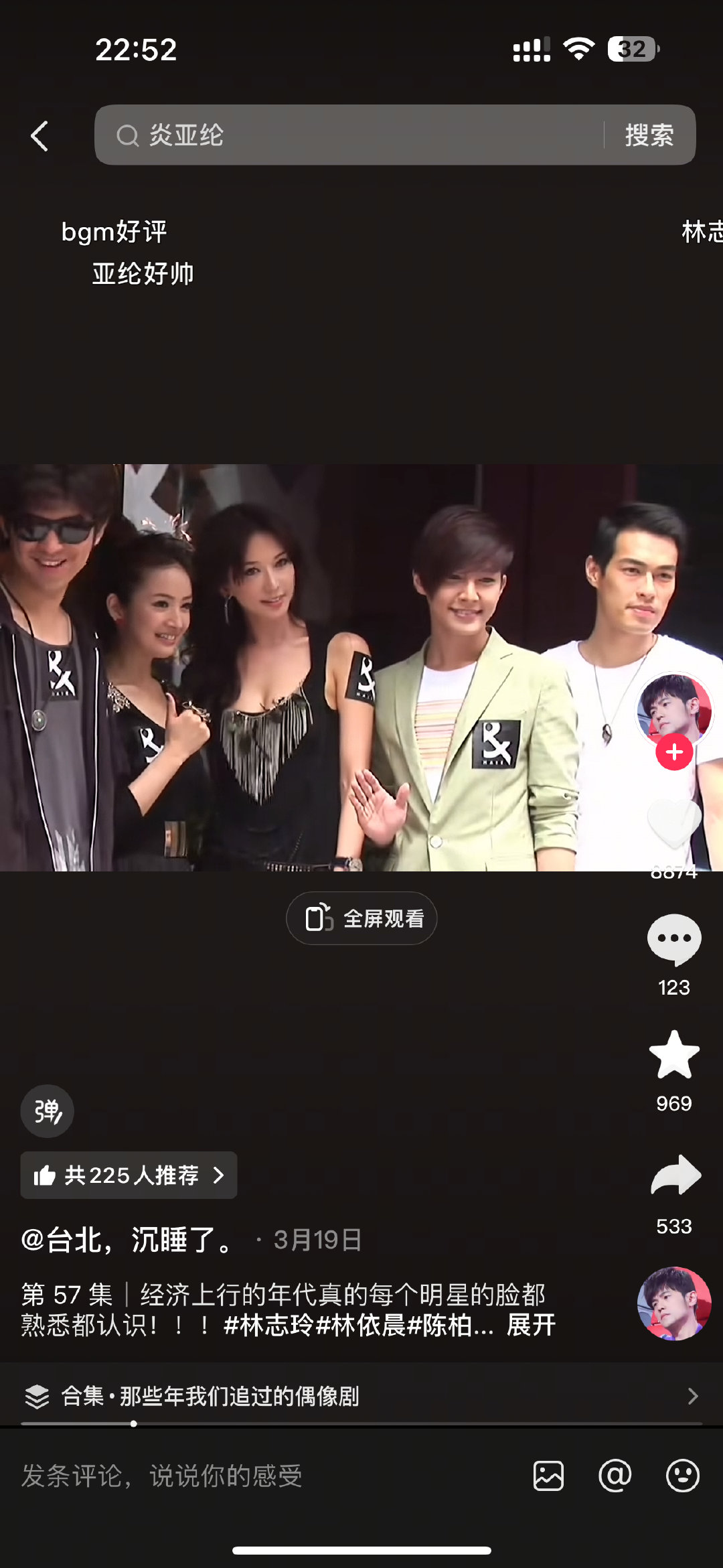Viewport: 723px width, 1568px height.
Task: Like this video with the heart icon
Action: point(674,824)
